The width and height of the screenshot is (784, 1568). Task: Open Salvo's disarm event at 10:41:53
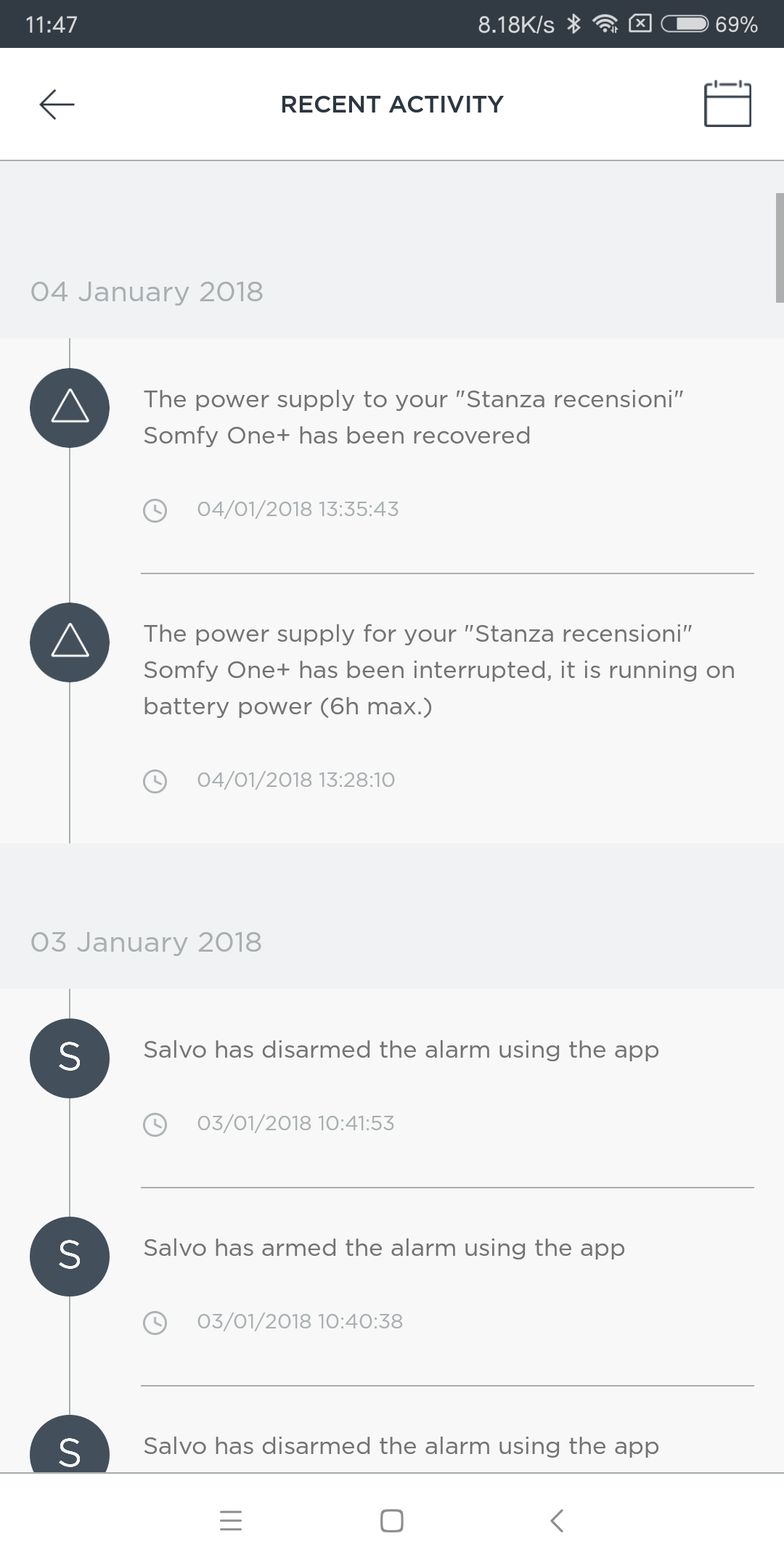[x=392, y=1088]
